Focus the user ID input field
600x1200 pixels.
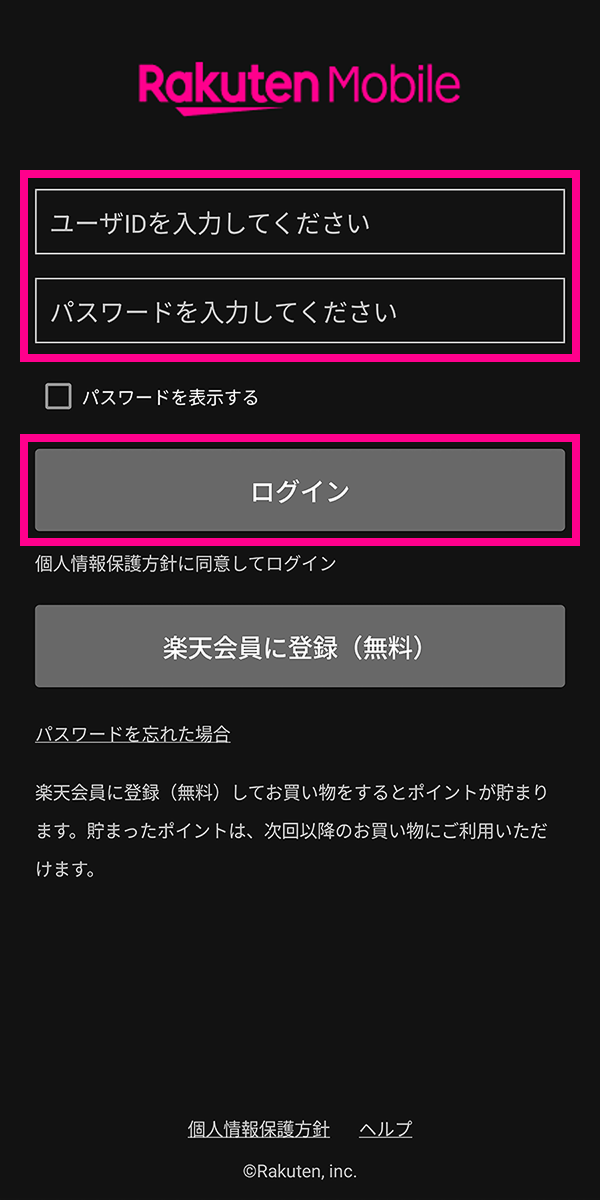[300, 221]
